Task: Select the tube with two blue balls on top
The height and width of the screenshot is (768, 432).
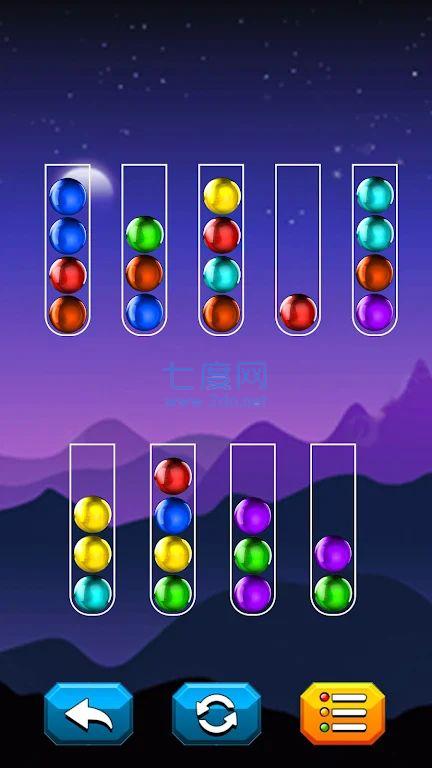Action: click(68, 250)
